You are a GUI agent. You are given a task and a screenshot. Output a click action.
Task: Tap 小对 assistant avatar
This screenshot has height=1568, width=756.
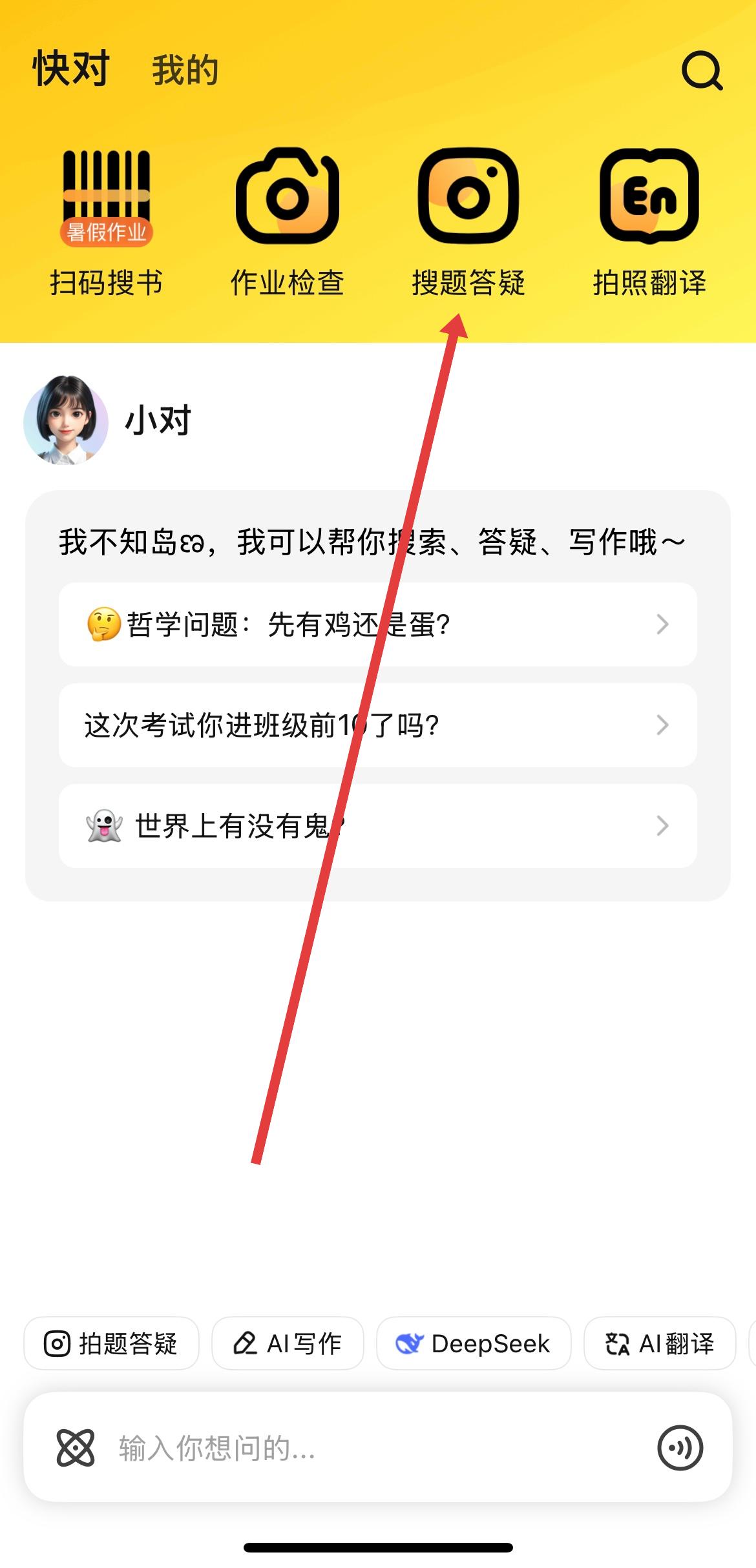pyautogui.click(x=66, y=420)
